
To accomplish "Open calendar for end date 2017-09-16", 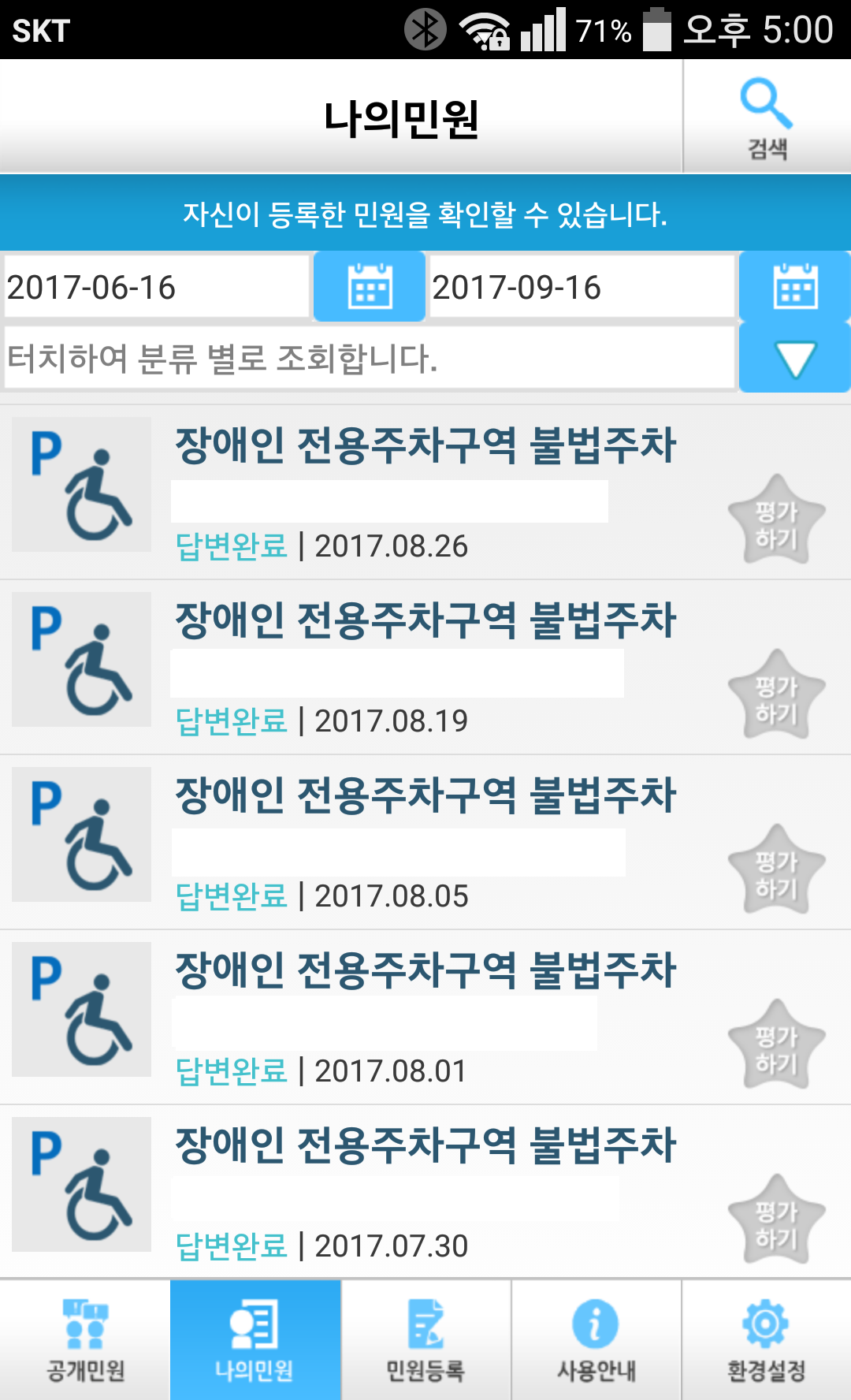I will coord(794,286).
